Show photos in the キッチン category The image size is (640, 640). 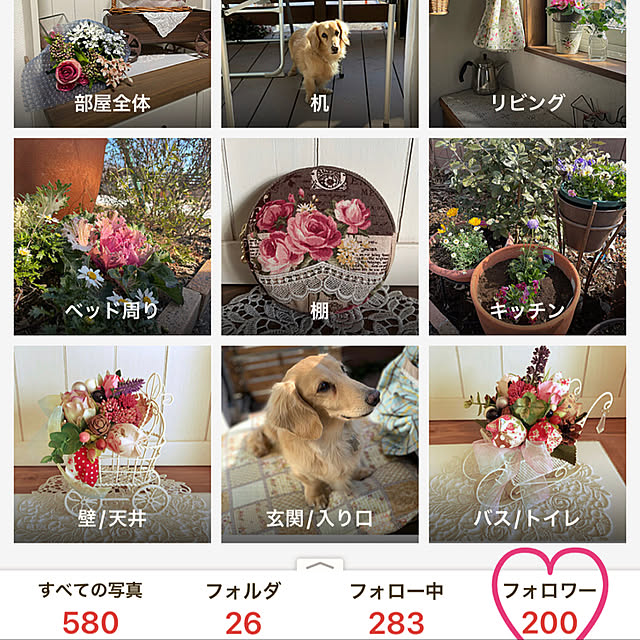pos(527,236)
